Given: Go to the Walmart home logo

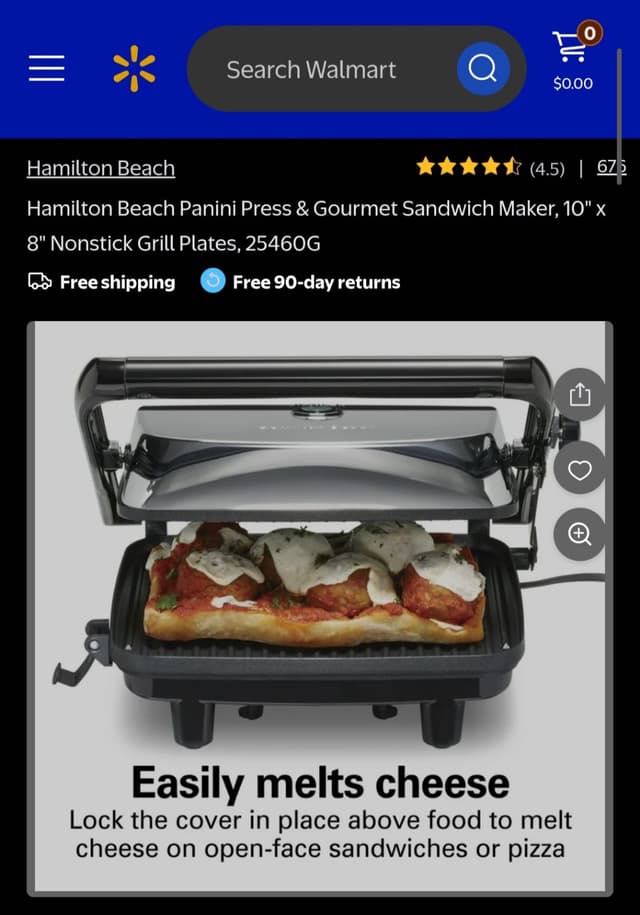Looking at the screenshot, I should pyautogui.click(x=134, y=68).
